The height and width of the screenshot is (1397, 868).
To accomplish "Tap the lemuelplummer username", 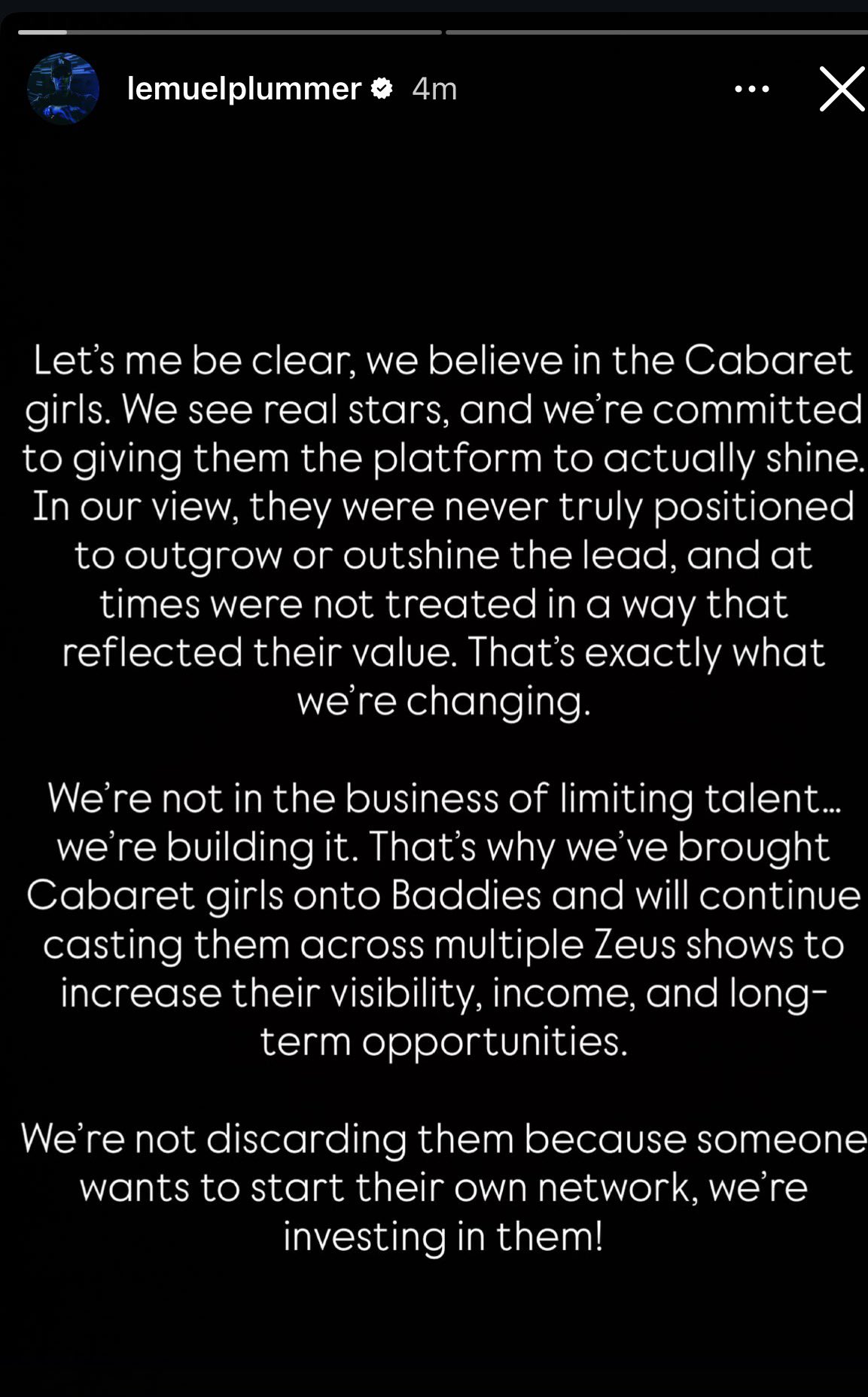I will tap(244, 89).
